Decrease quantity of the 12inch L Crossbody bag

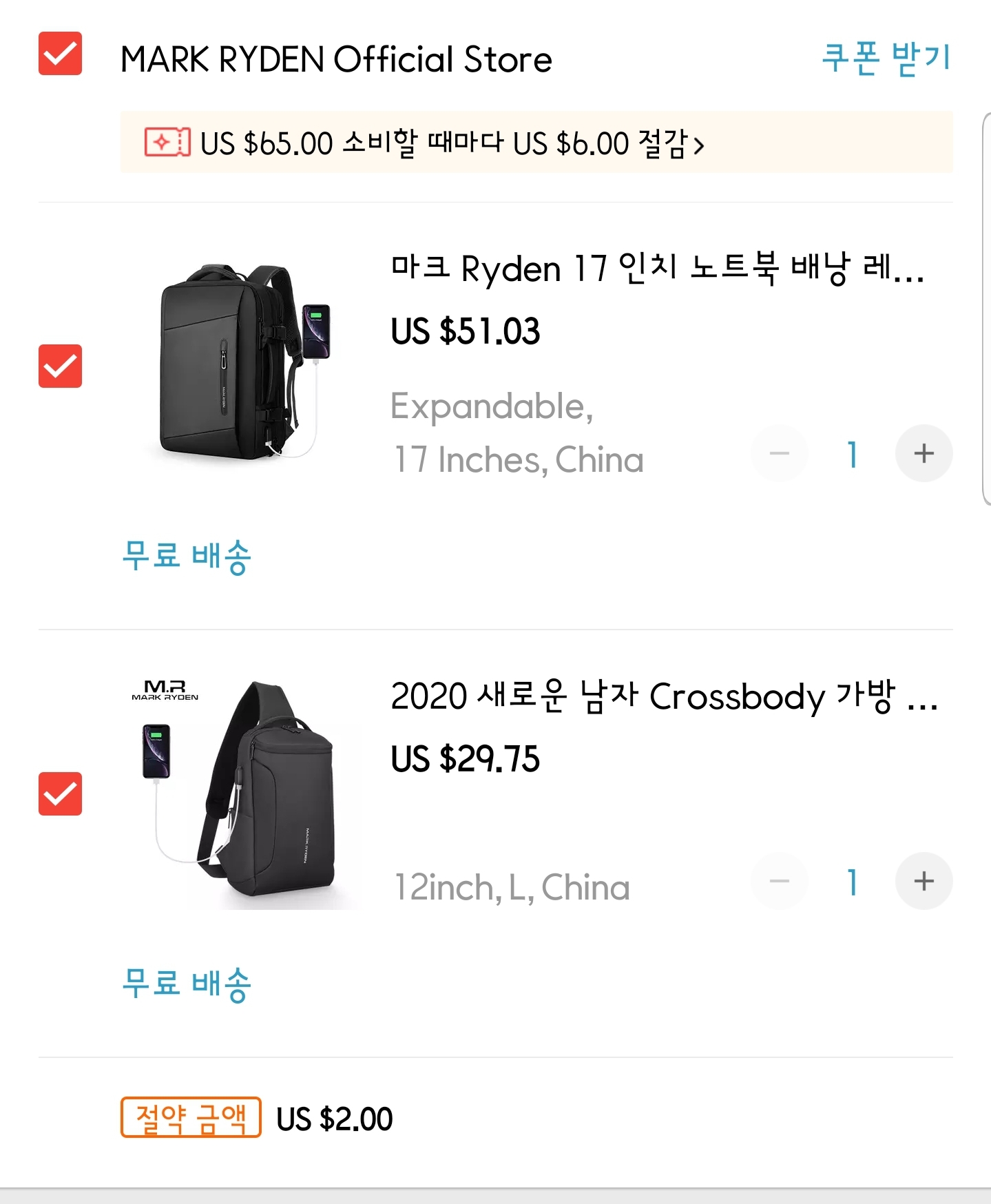pyautogui.click(x=780, y=881)
